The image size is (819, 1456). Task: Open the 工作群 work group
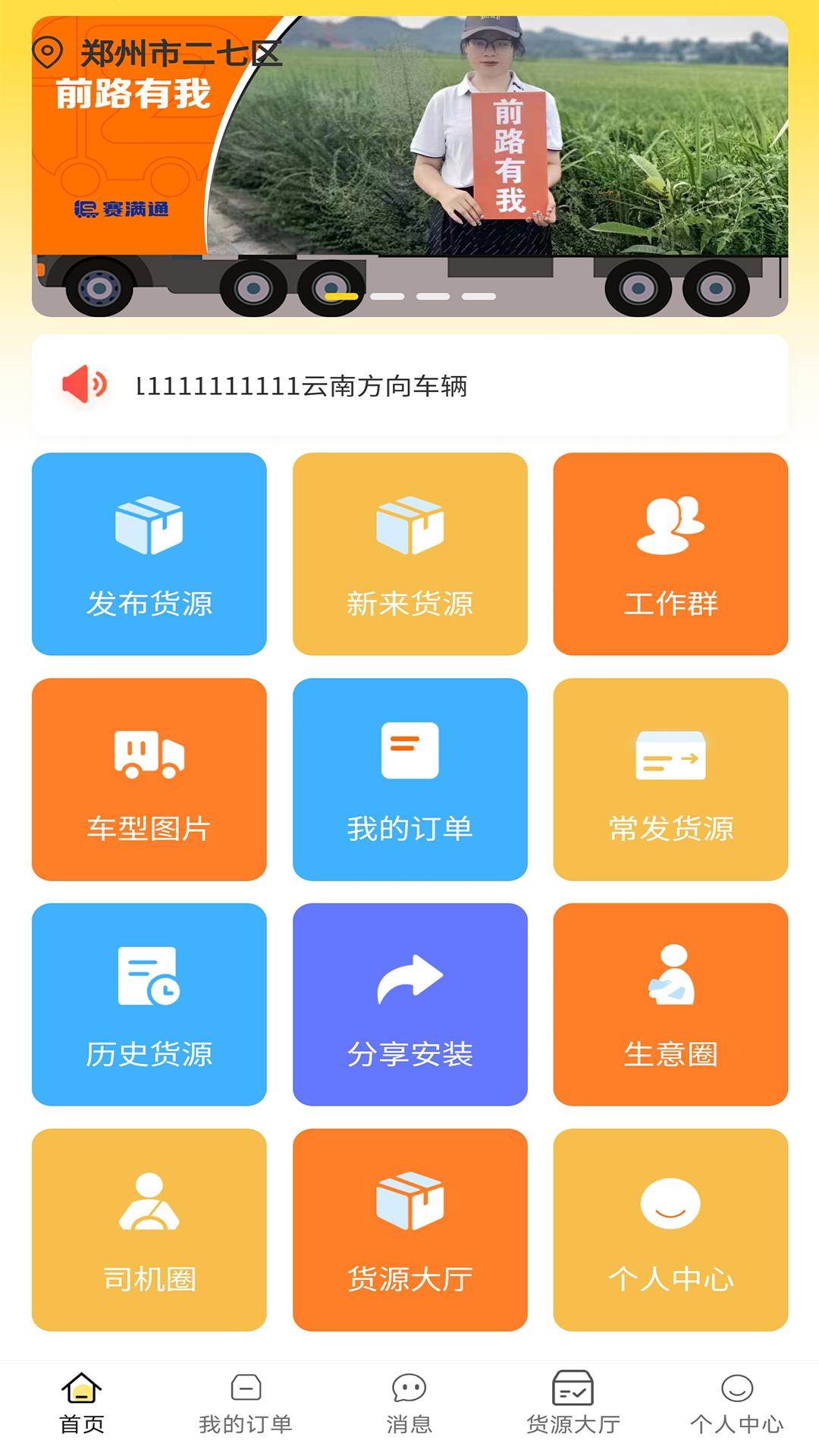pyautogui.click(x=670, y=553)
